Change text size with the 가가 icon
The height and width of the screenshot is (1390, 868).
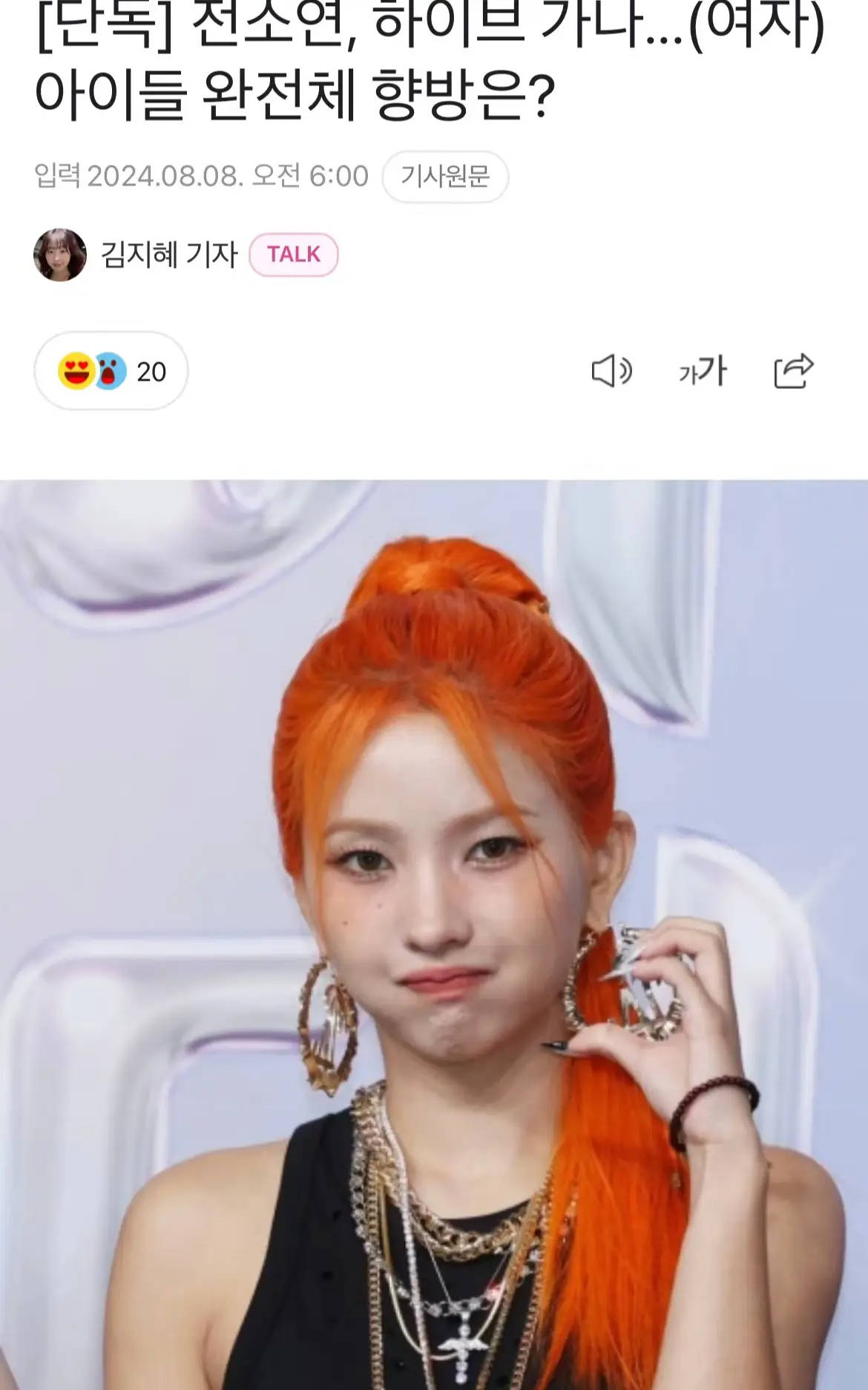[x=703, y=370]
